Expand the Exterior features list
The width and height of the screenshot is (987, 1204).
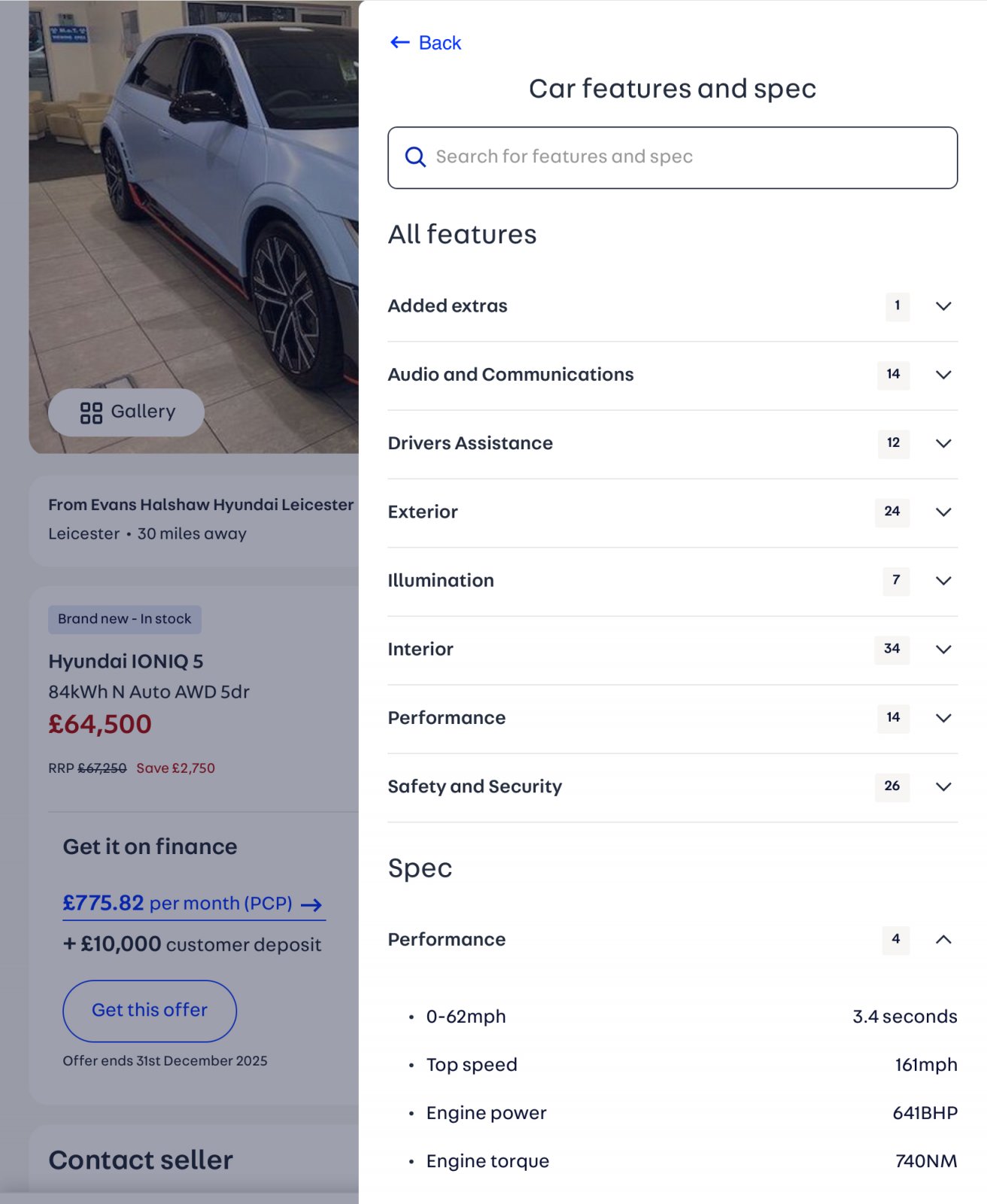pyautogui.click(x=943, y=512)
